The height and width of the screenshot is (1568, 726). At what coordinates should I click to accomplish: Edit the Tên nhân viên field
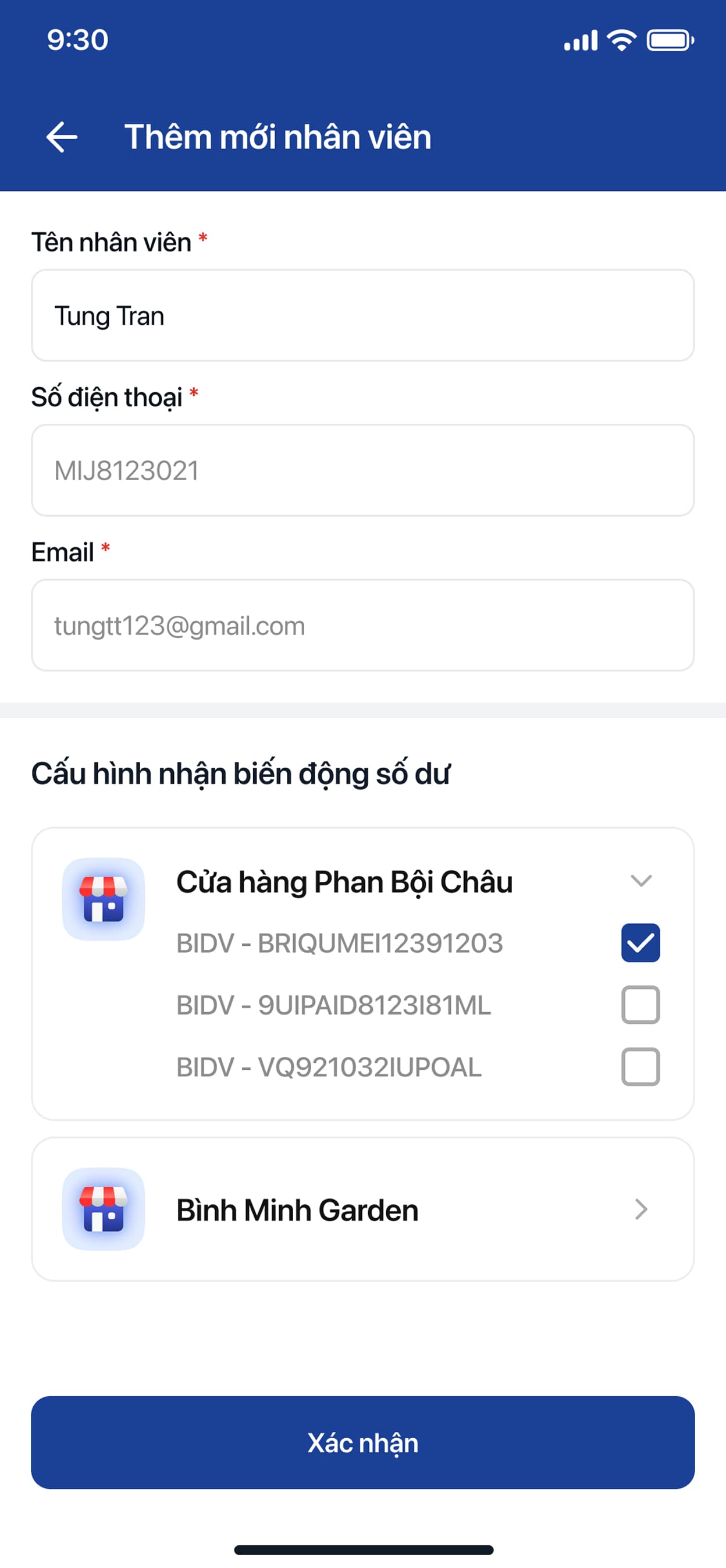[362, 315]
